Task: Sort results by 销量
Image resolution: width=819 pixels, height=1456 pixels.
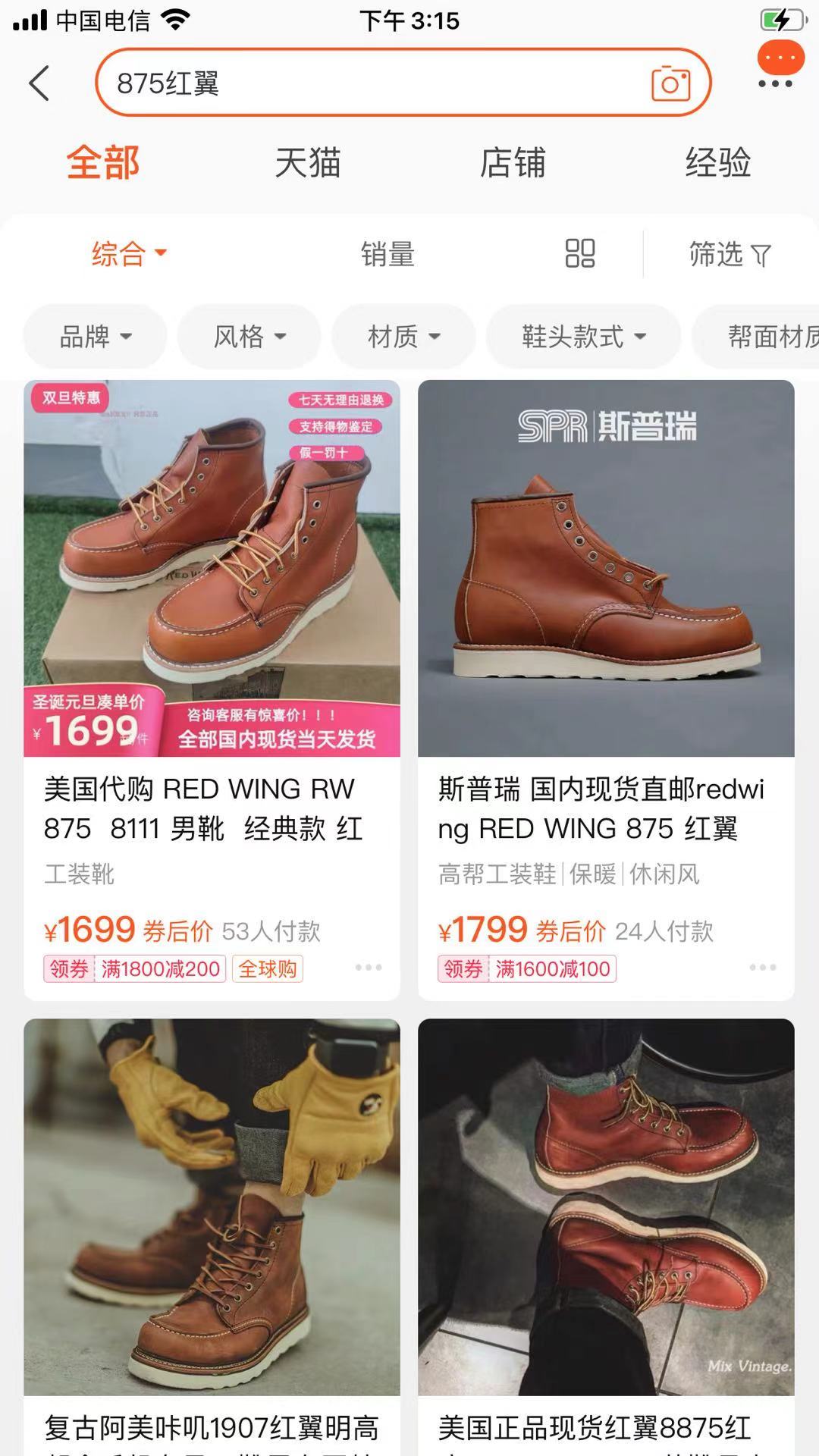Action: tap(388, 254)
